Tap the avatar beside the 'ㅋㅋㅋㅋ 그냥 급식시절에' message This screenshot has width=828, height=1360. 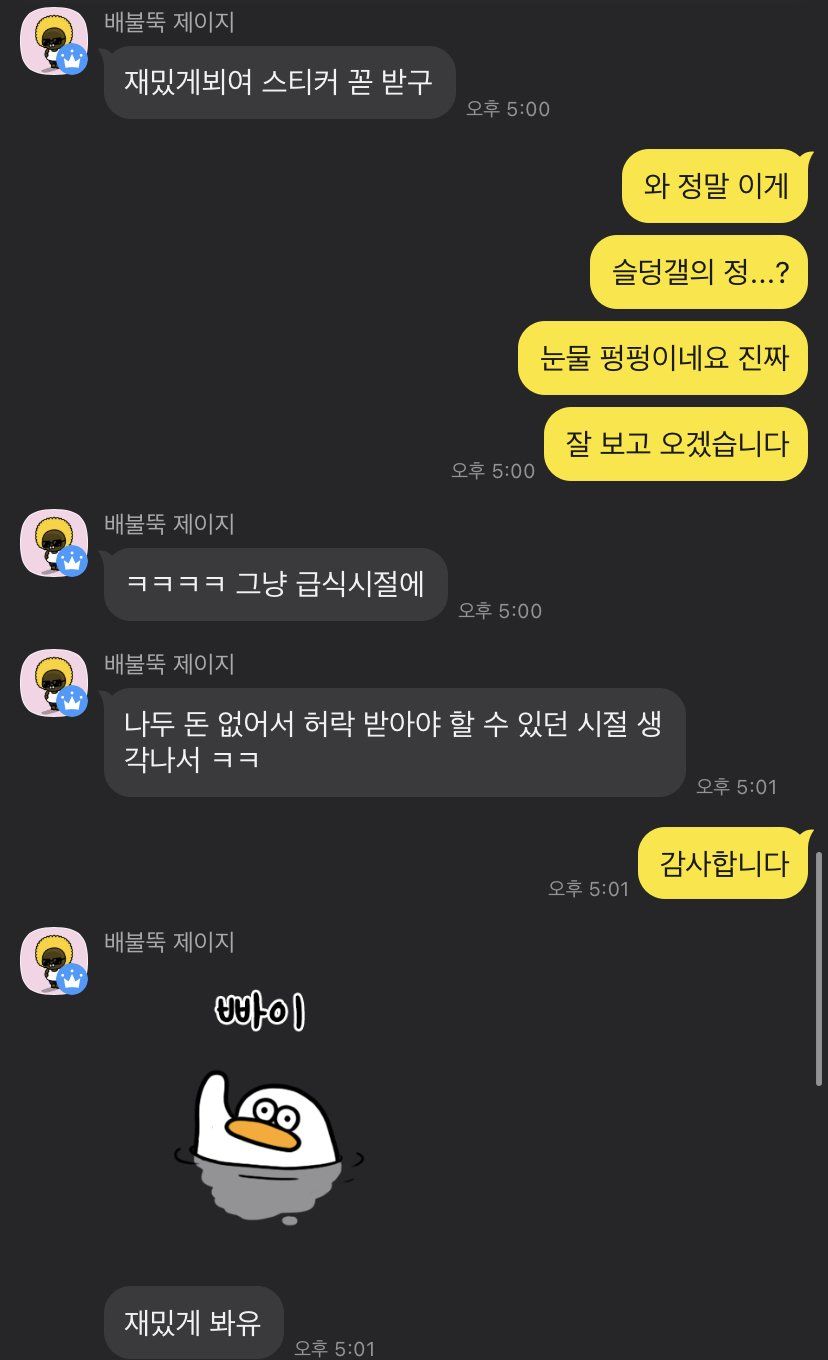click(54, 542)
